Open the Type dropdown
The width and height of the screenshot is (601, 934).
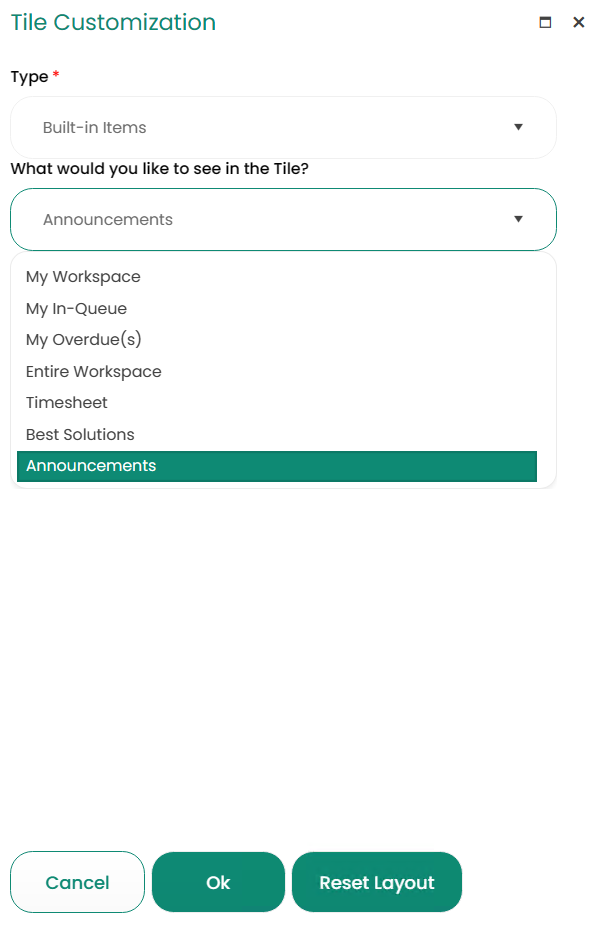(283, 127)
